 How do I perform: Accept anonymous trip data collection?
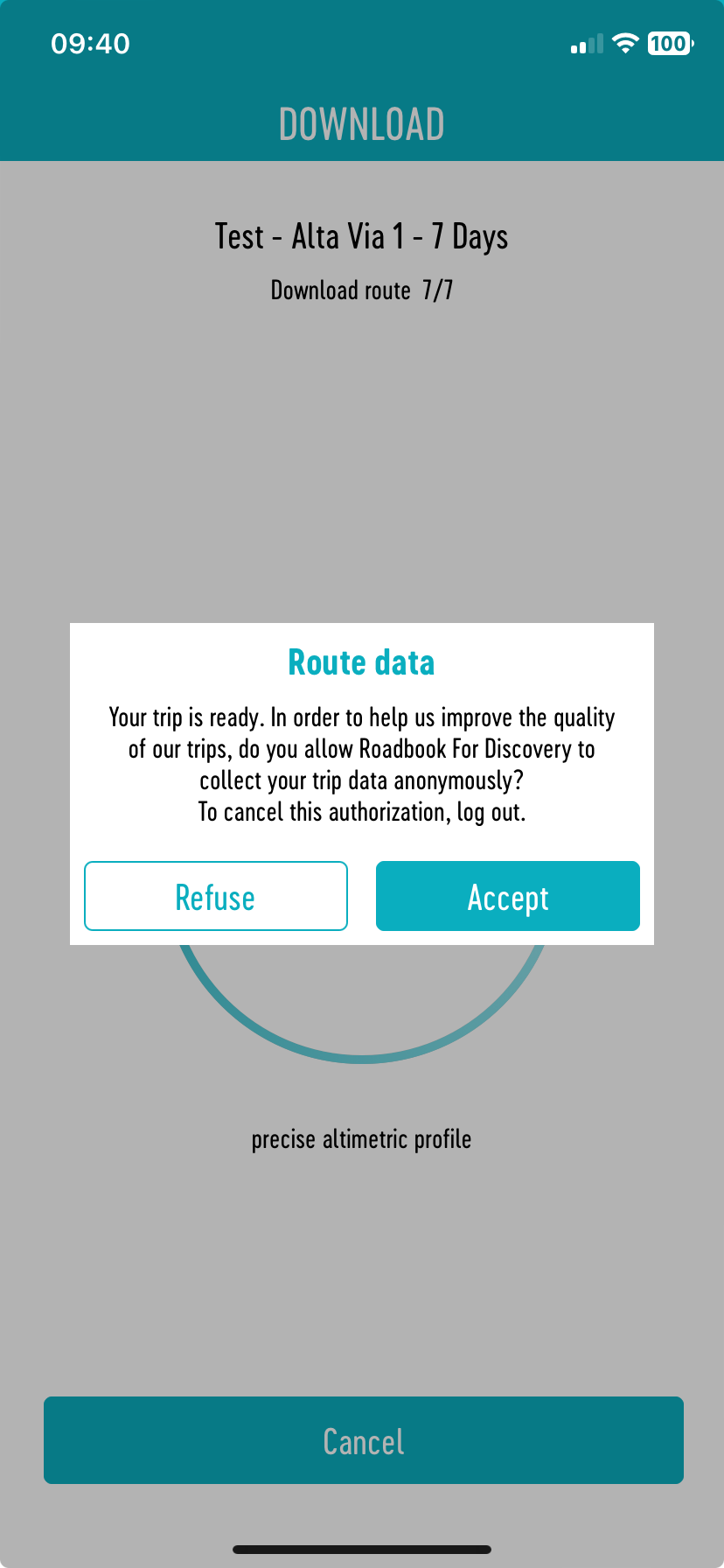click(507, 896)
